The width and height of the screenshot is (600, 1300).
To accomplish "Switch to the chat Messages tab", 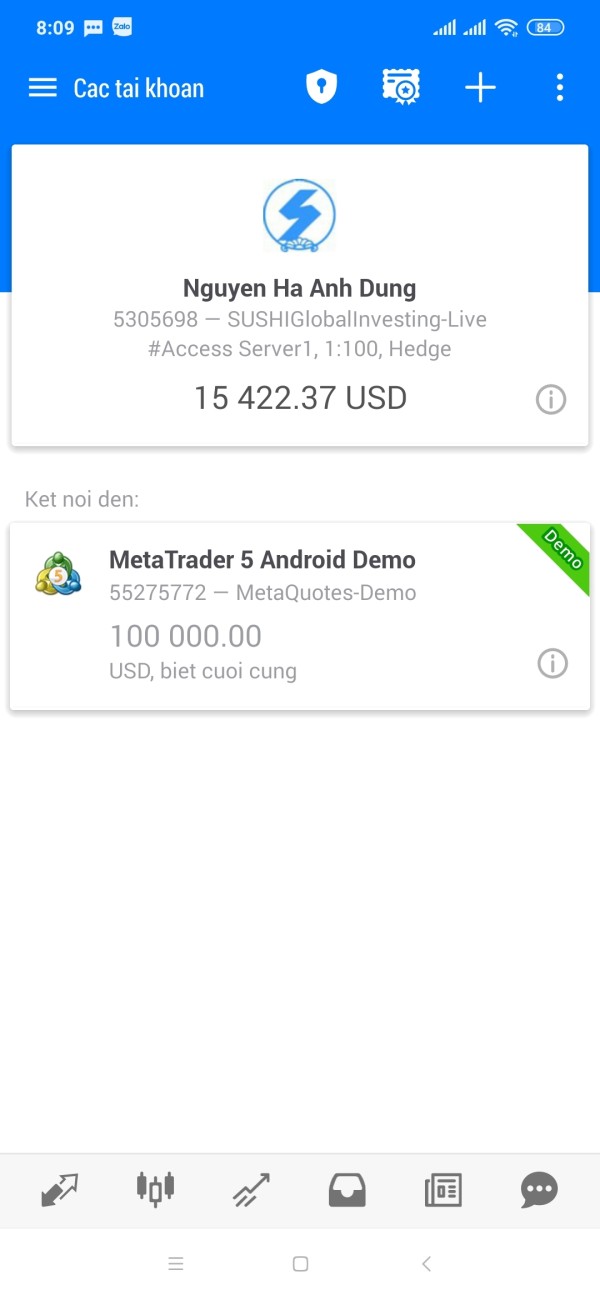I will (x=539, y=1190).
